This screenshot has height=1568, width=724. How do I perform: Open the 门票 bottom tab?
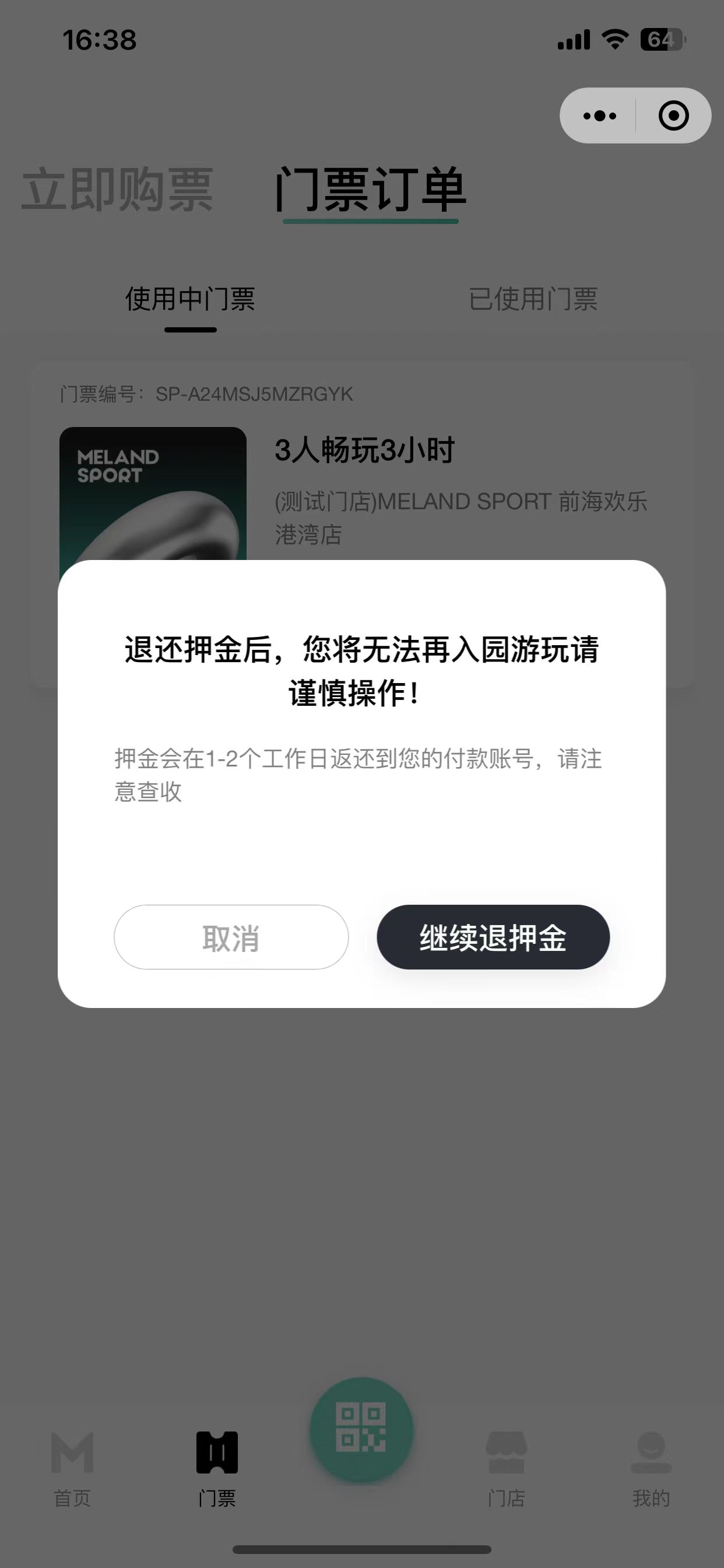pos(217,1467)
